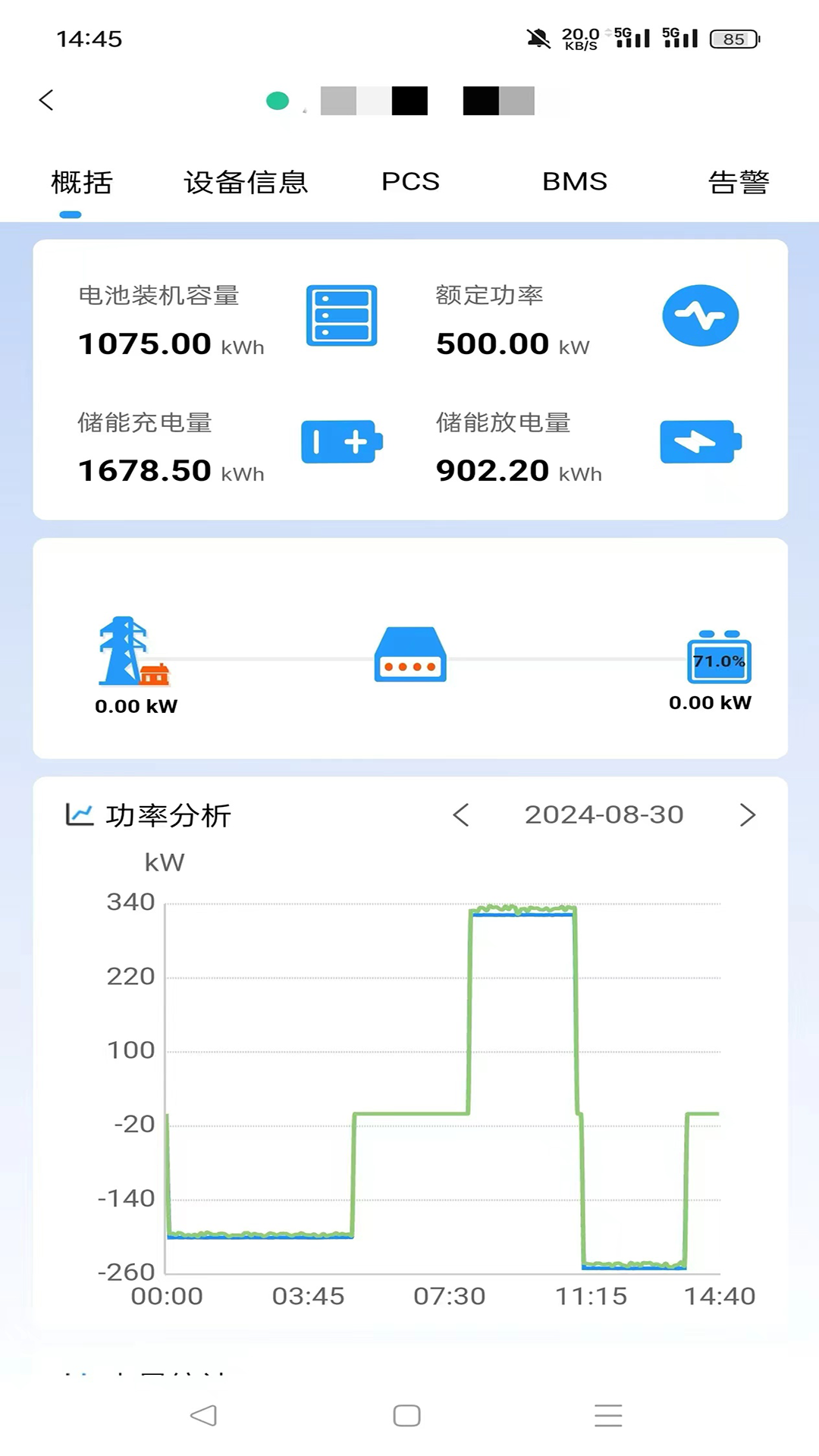This screenshot has height=1456, width=819.
Task: Show the next day's power analysis
Action: pos(747,815)
